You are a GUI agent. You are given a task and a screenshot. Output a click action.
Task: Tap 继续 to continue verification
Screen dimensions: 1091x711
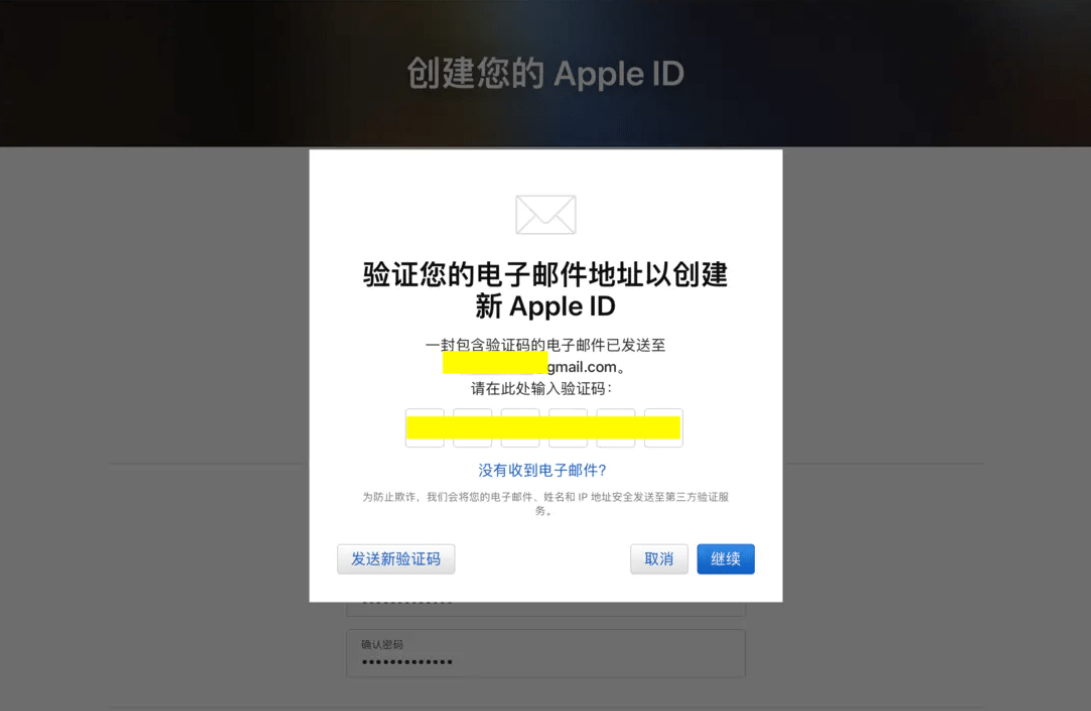pos(725,559)
